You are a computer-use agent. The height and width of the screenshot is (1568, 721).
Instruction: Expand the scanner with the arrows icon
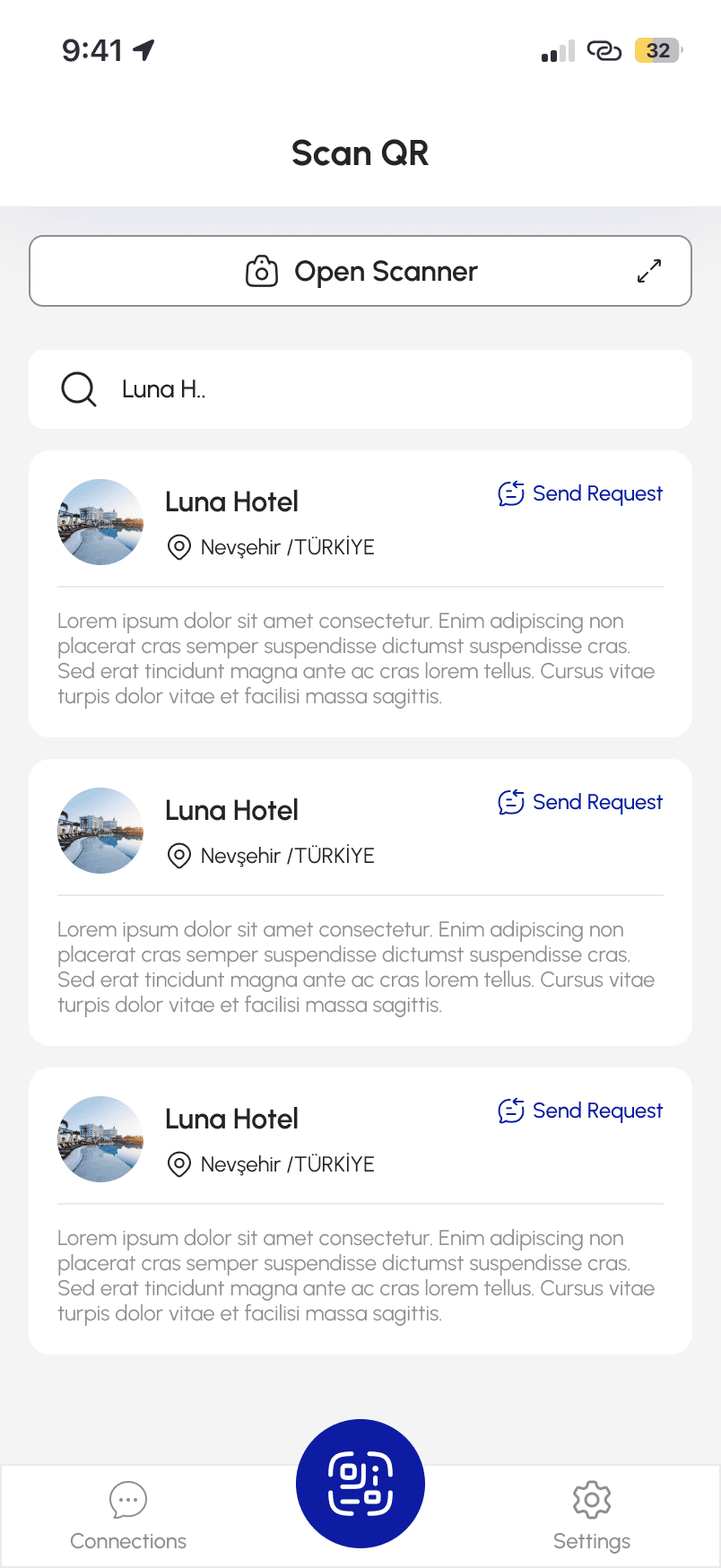(x=649, y=271)
